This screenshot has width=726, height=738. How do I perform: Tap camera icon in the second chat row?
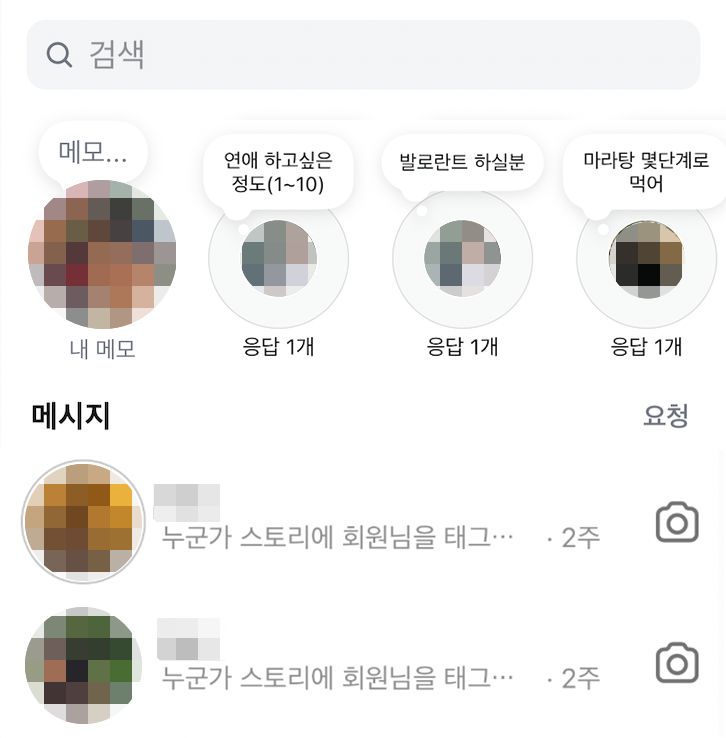[677, 664]
